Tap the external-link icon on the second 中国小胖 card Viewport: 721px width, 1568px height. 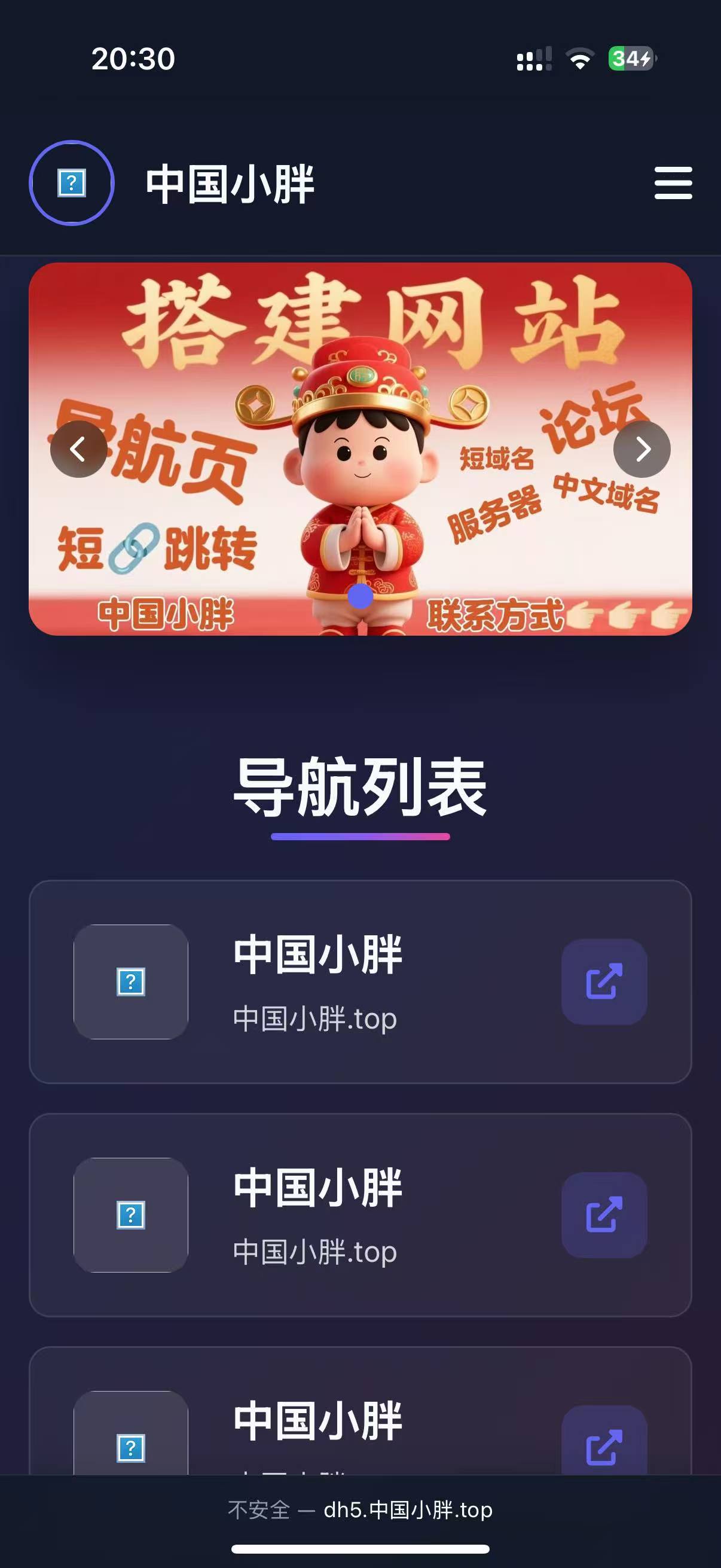pos(604,1215)
